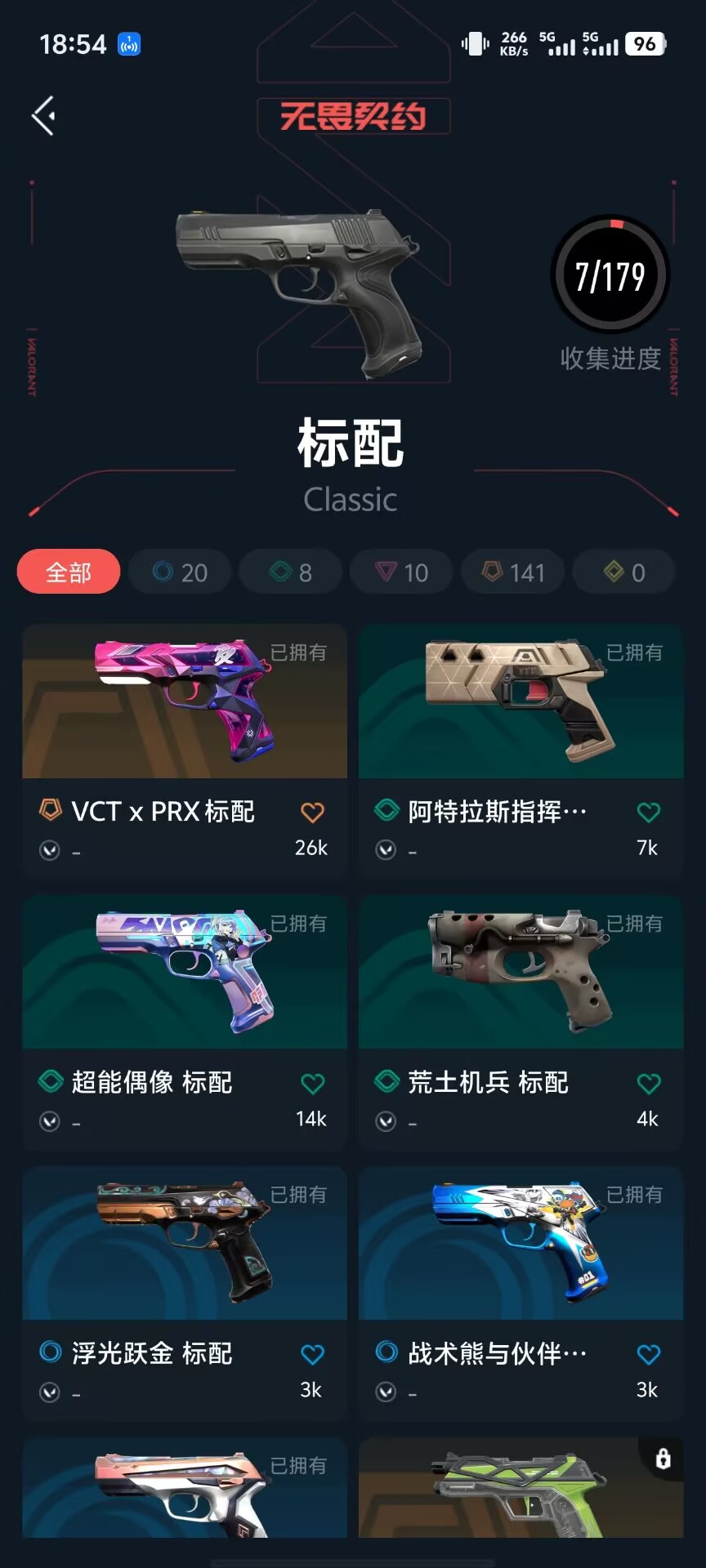Like the 阿特拉斯指挥 skin
This screenshot has width=706, height=1568.
(648, 813)
